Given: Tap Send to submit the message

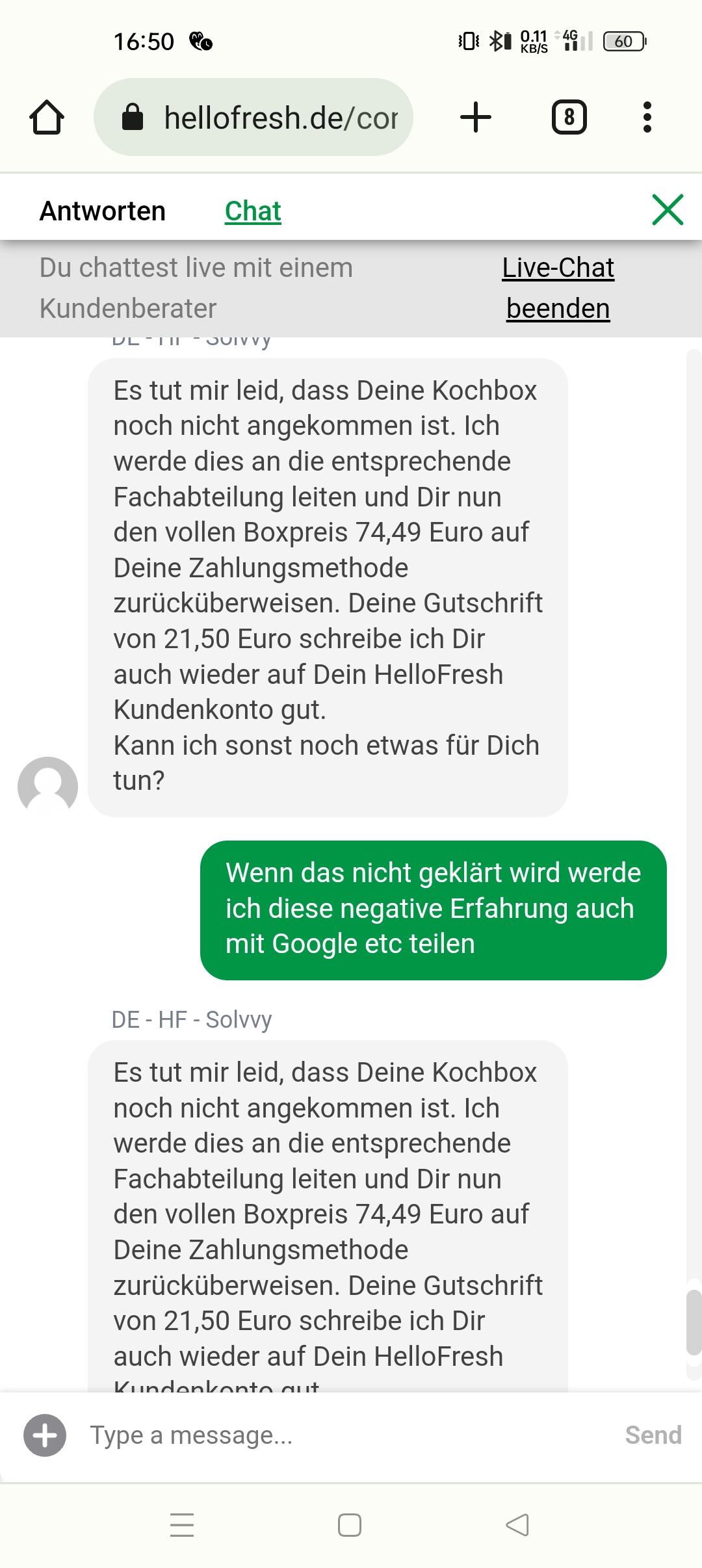Looking at the screenshot, I should click(653, 1435).
